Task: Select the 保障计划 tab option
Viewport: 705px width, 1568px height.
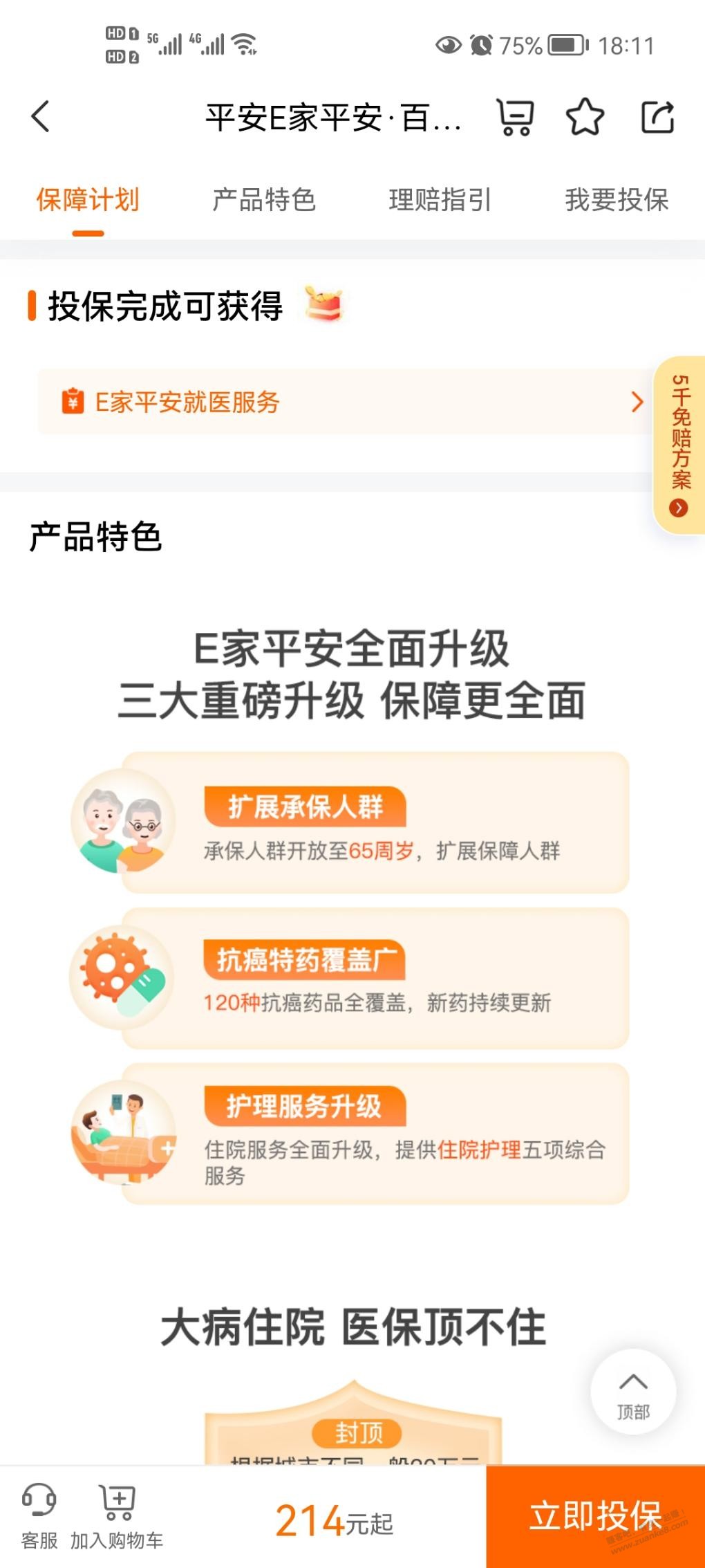Action: pos(87,201)
